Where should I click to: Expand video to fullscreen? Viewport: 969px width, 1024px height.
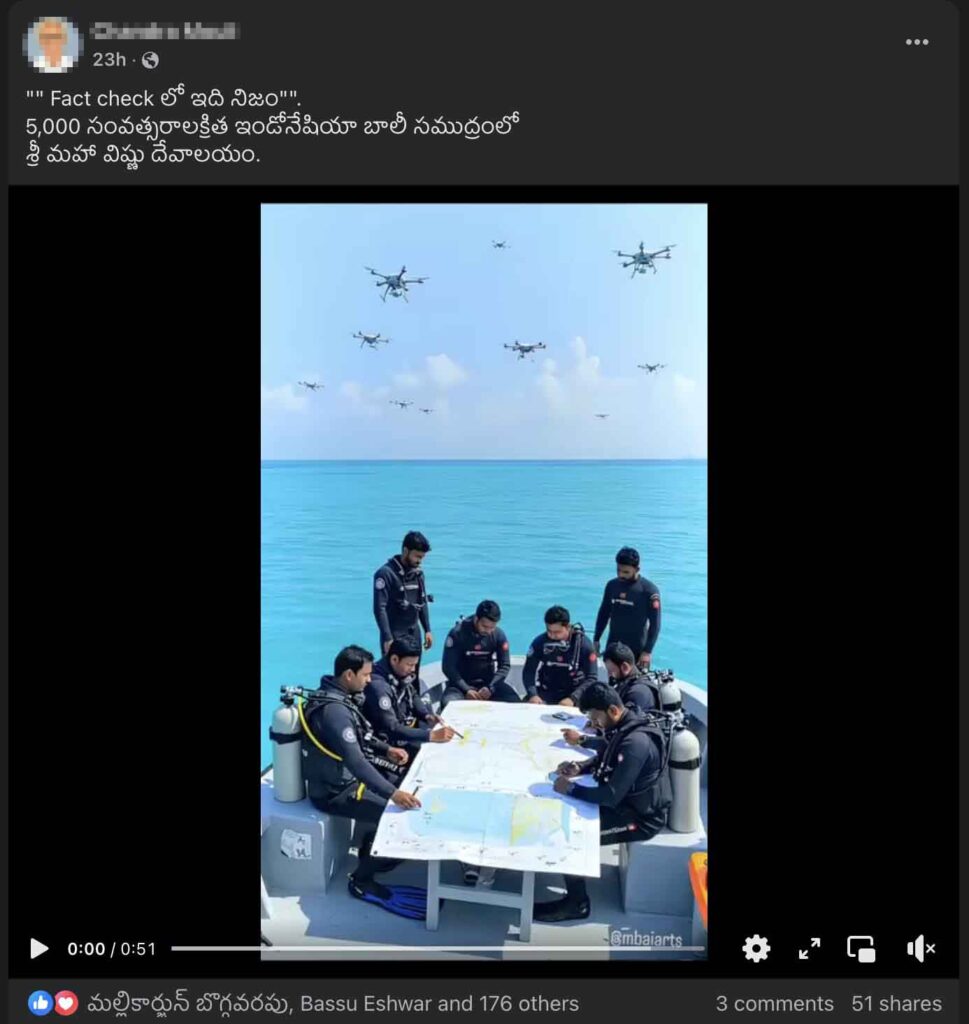[809, 948]
